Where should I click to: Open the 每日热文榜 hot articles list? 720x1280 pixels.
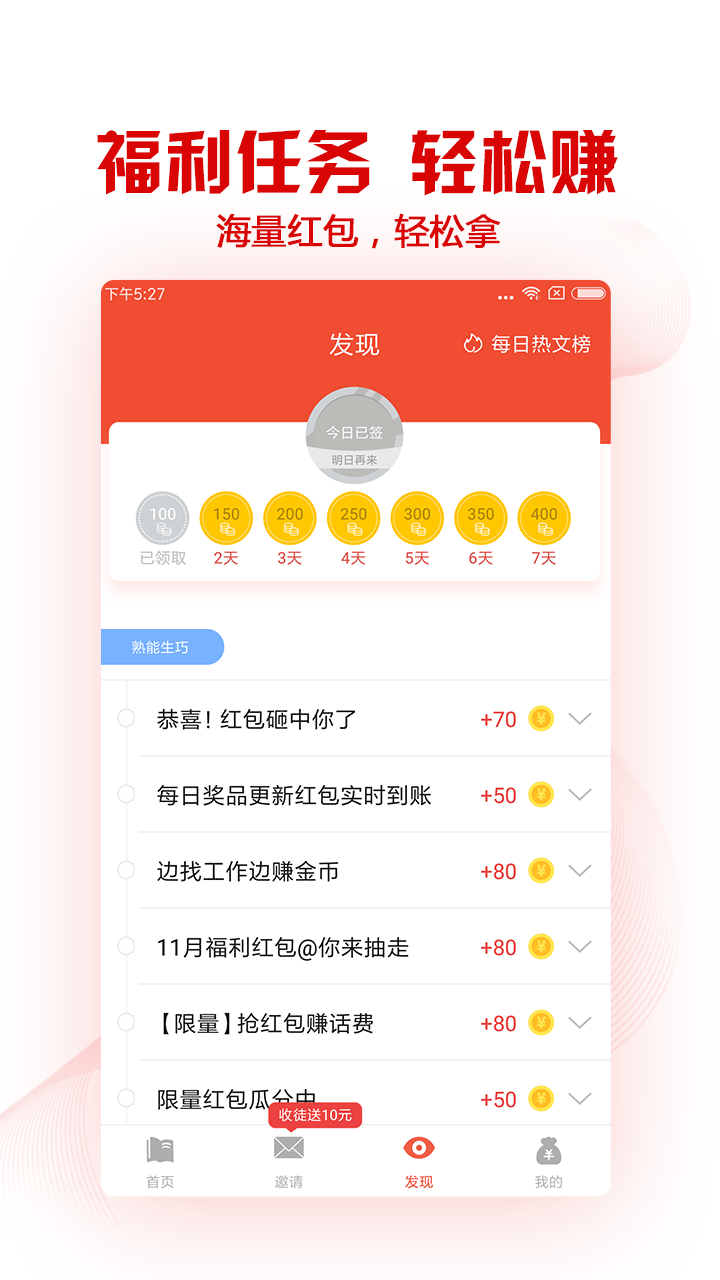coord(540,344)
